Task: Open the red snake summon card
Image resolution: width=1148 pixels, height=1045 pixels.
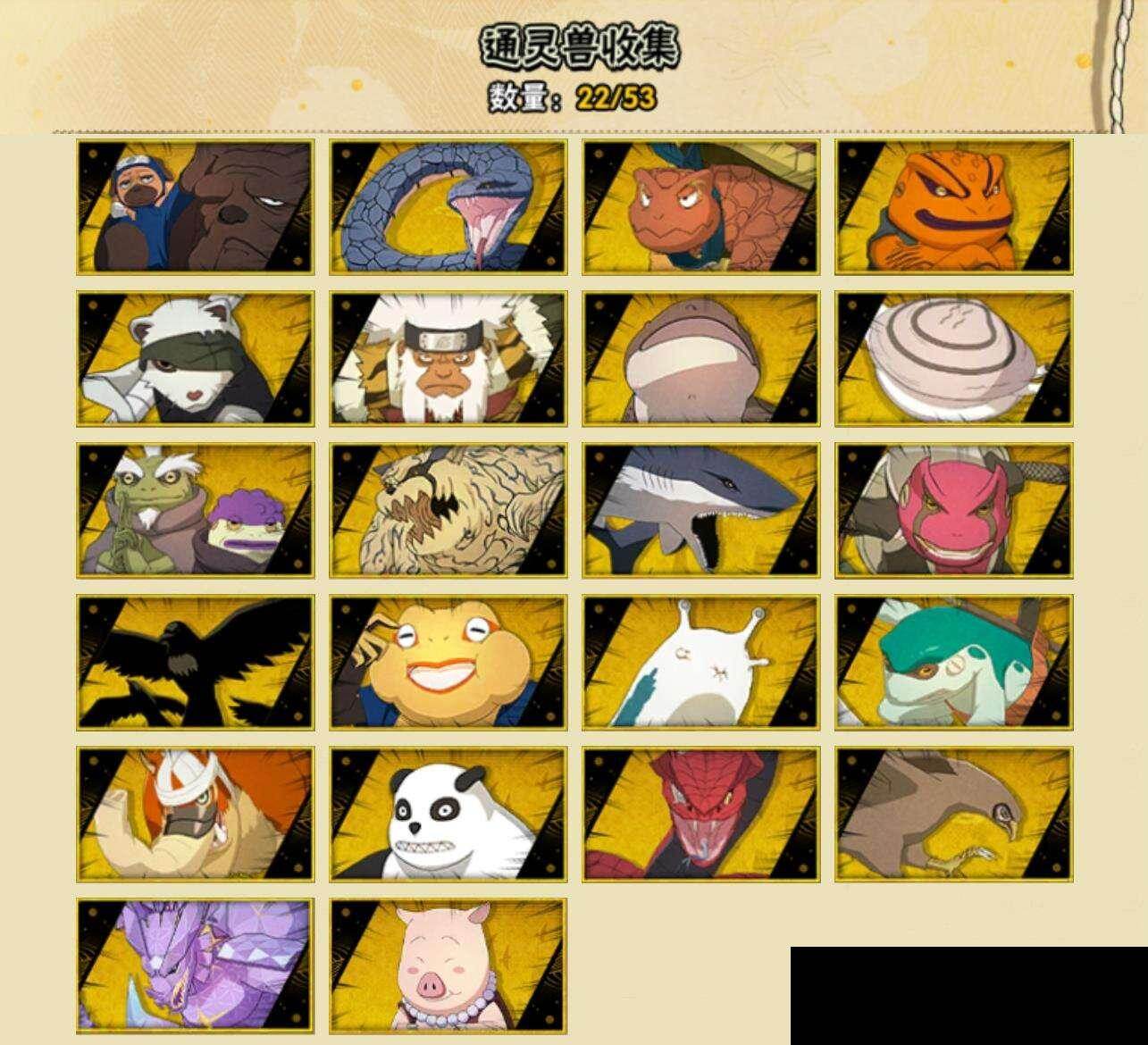Action: 701,814
